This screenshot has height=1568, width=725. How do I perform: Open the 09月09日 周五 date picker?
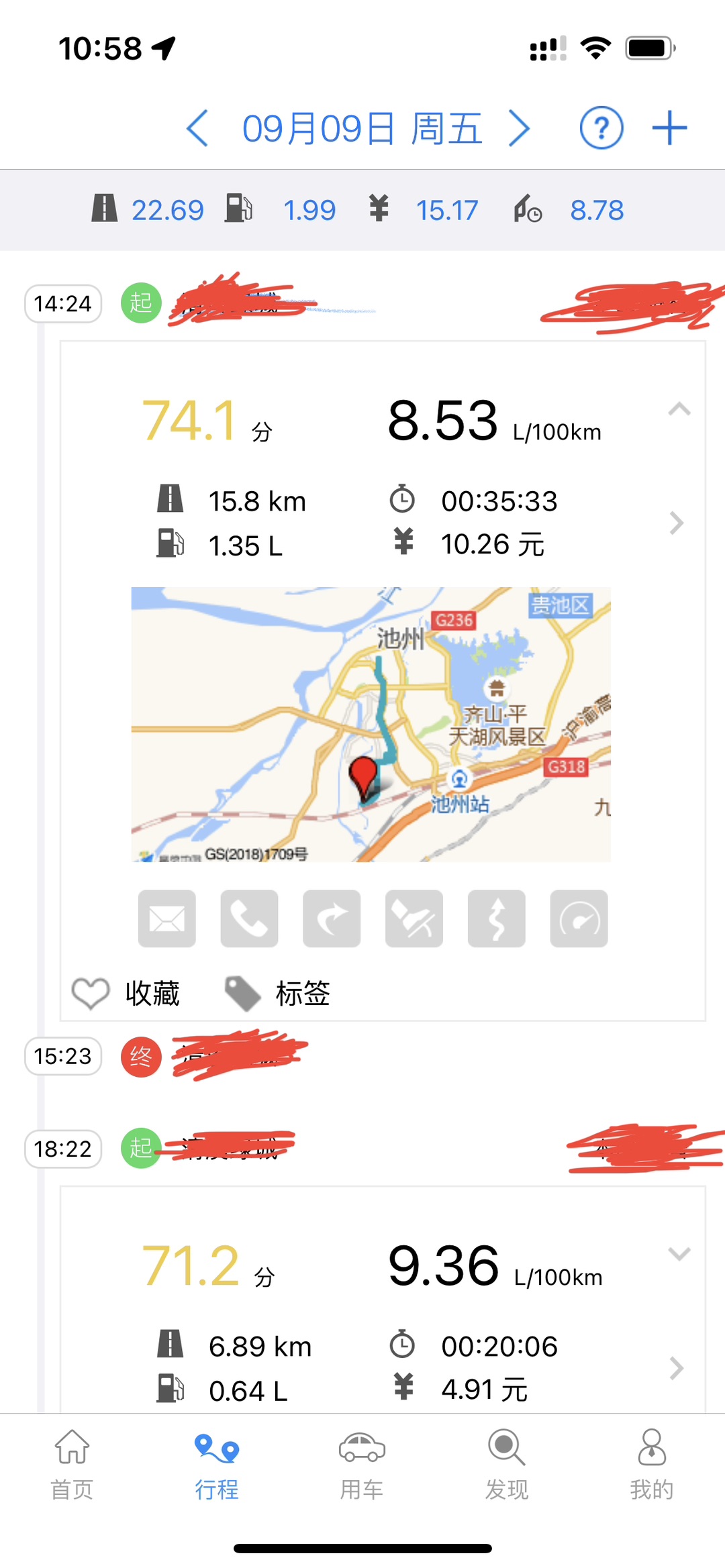coord(362,128)
